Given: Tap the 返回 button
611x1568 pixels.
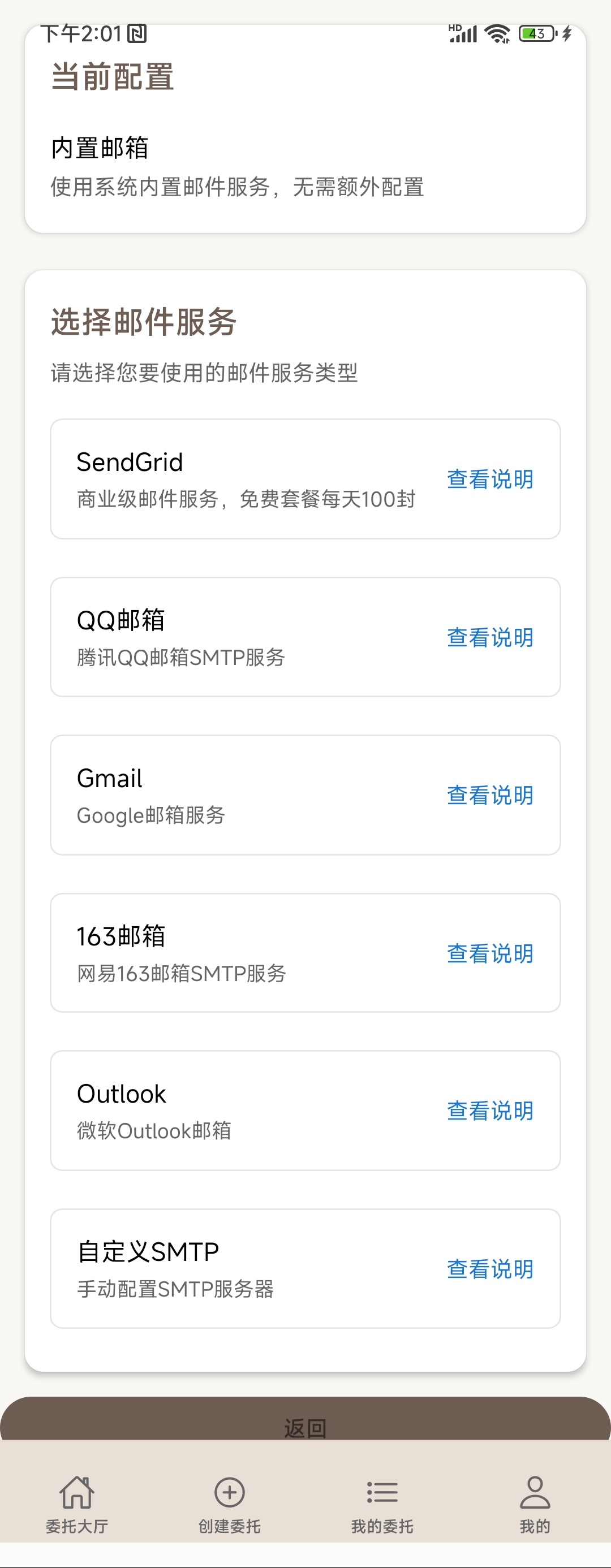Looking at the screenshot, I should (x=305, y=1426).
